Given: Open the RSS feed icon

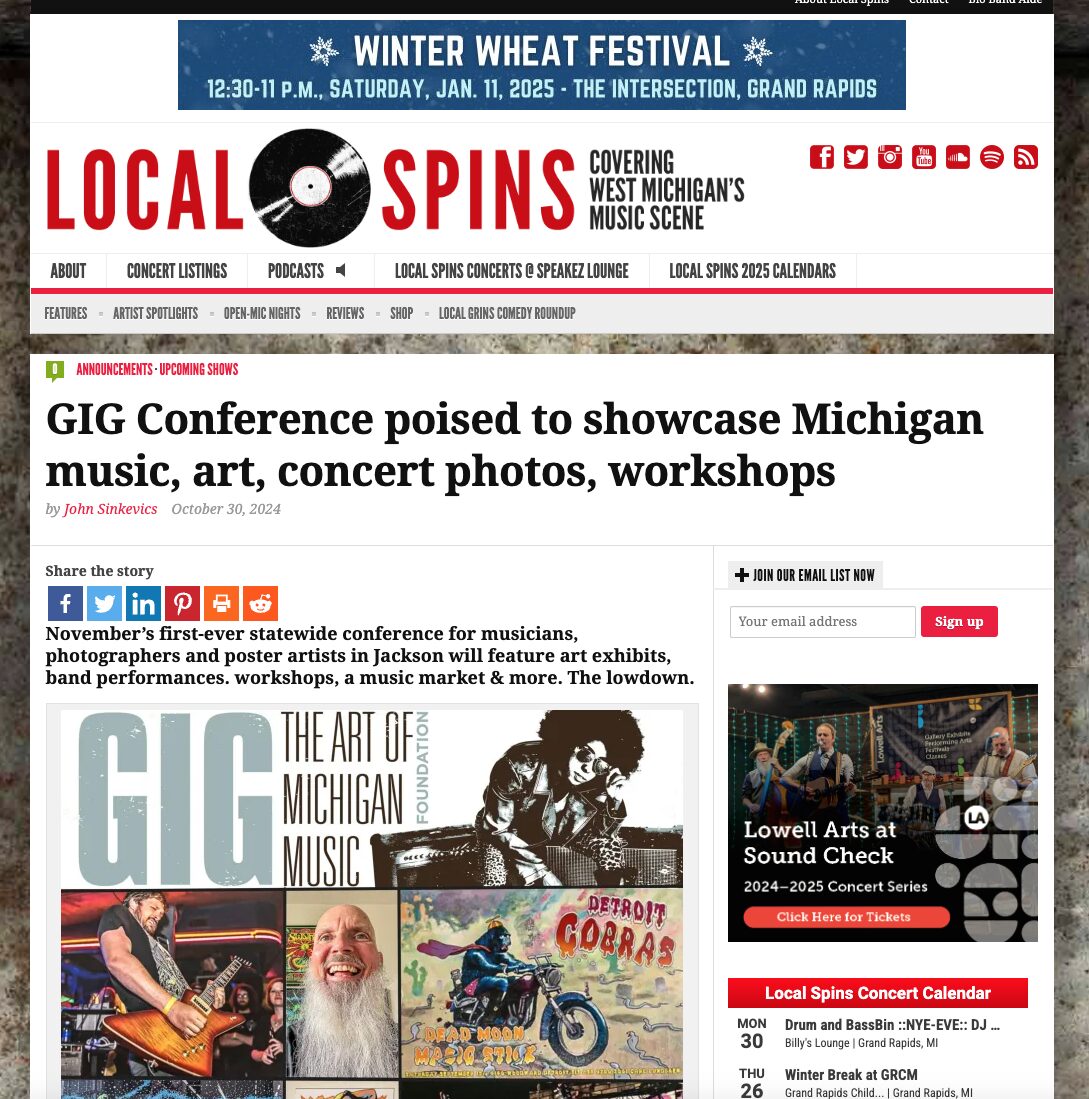Looking at the screenshot, I should [x=1026, y=157].
